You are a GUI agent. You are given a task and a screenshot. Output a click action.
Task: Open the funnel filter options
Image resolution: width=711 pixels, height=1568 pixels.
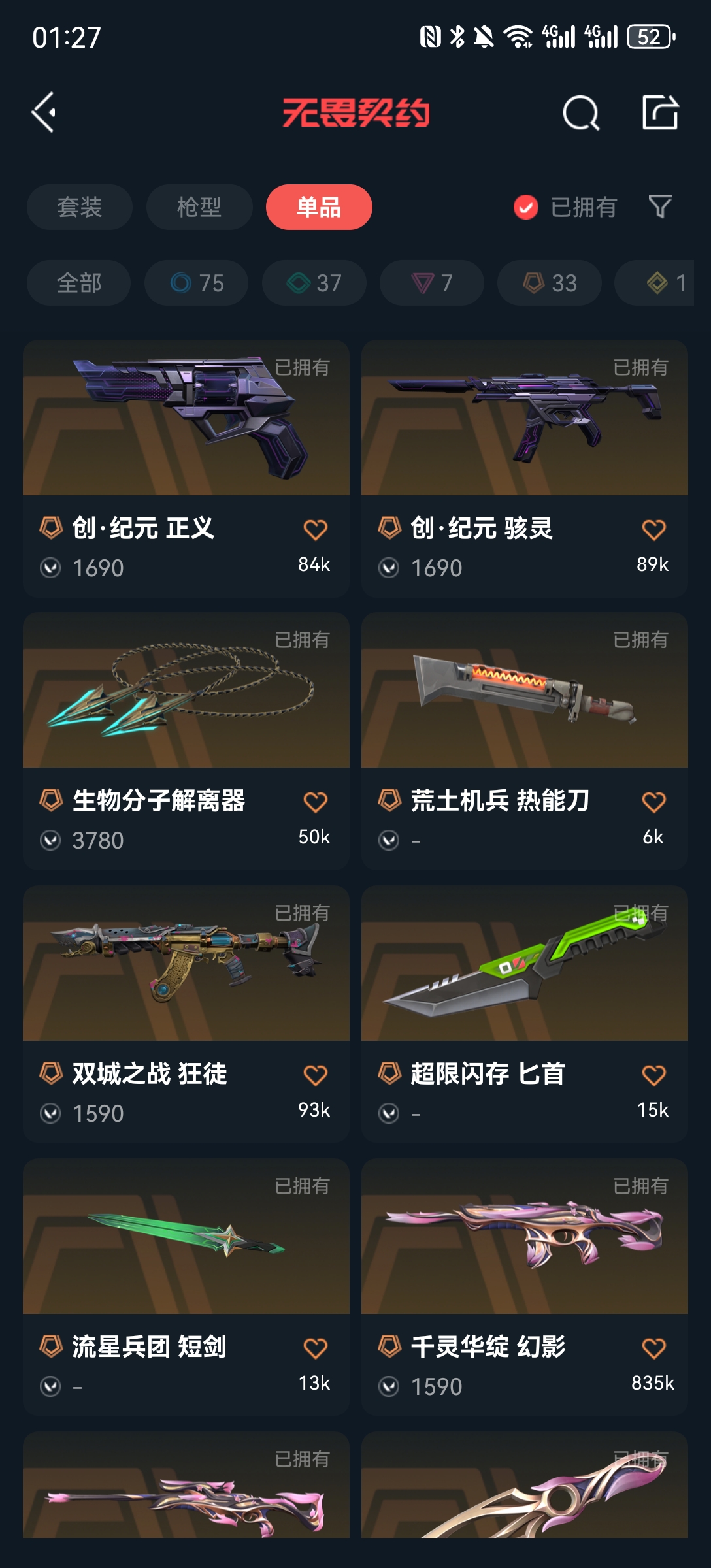coord(660,206)
